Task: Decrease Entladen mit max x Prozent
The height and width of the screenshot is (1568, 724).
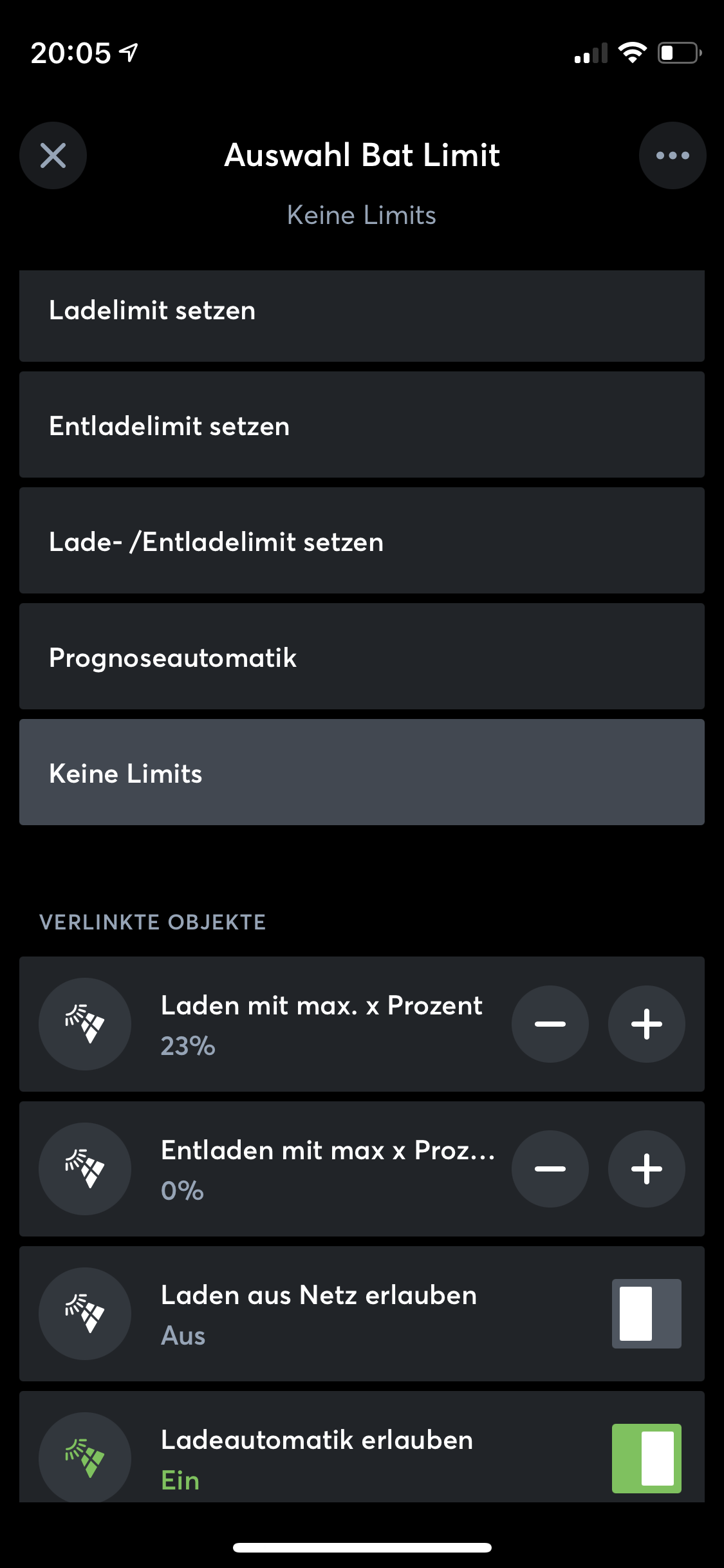Action: pos(550,1168)
